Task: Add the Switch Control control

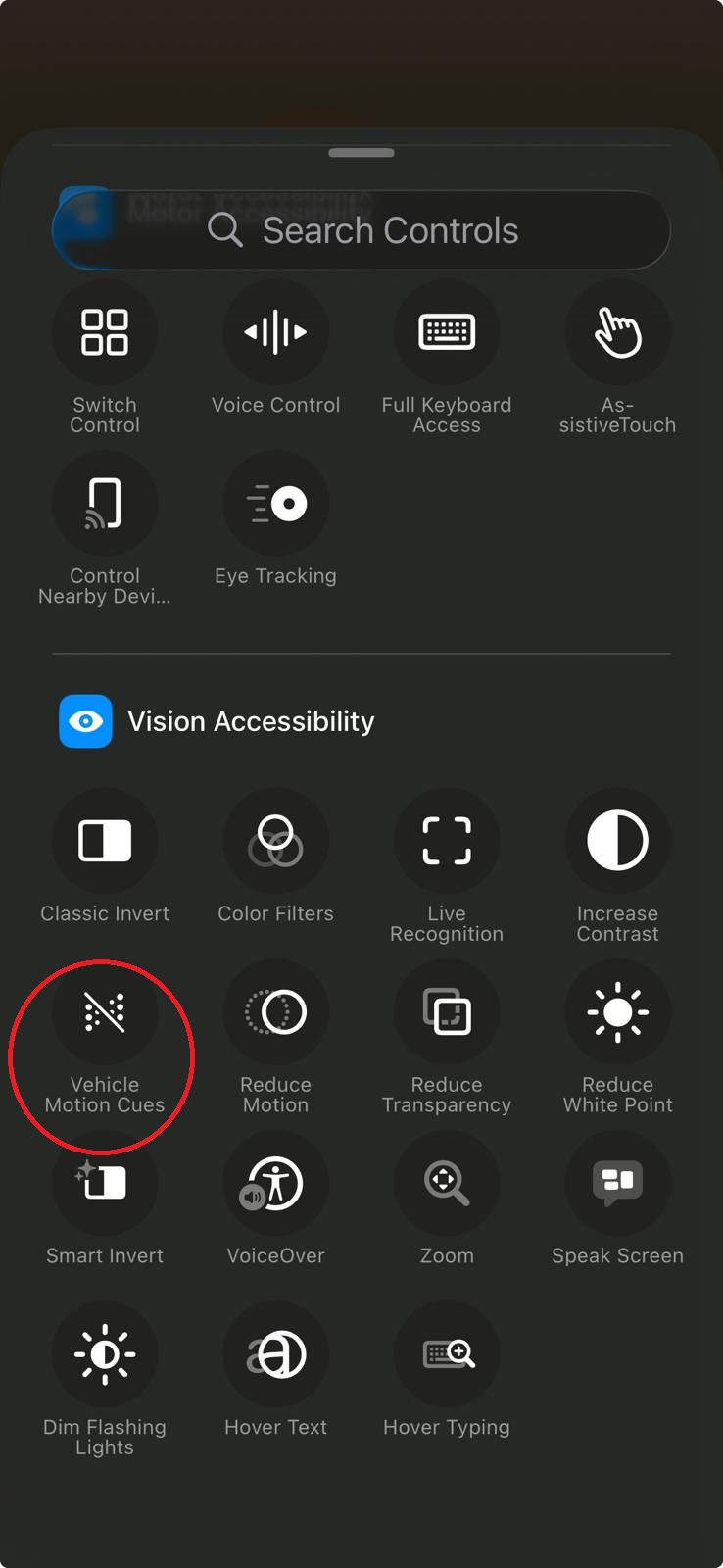Action: (x=105, y=332)
